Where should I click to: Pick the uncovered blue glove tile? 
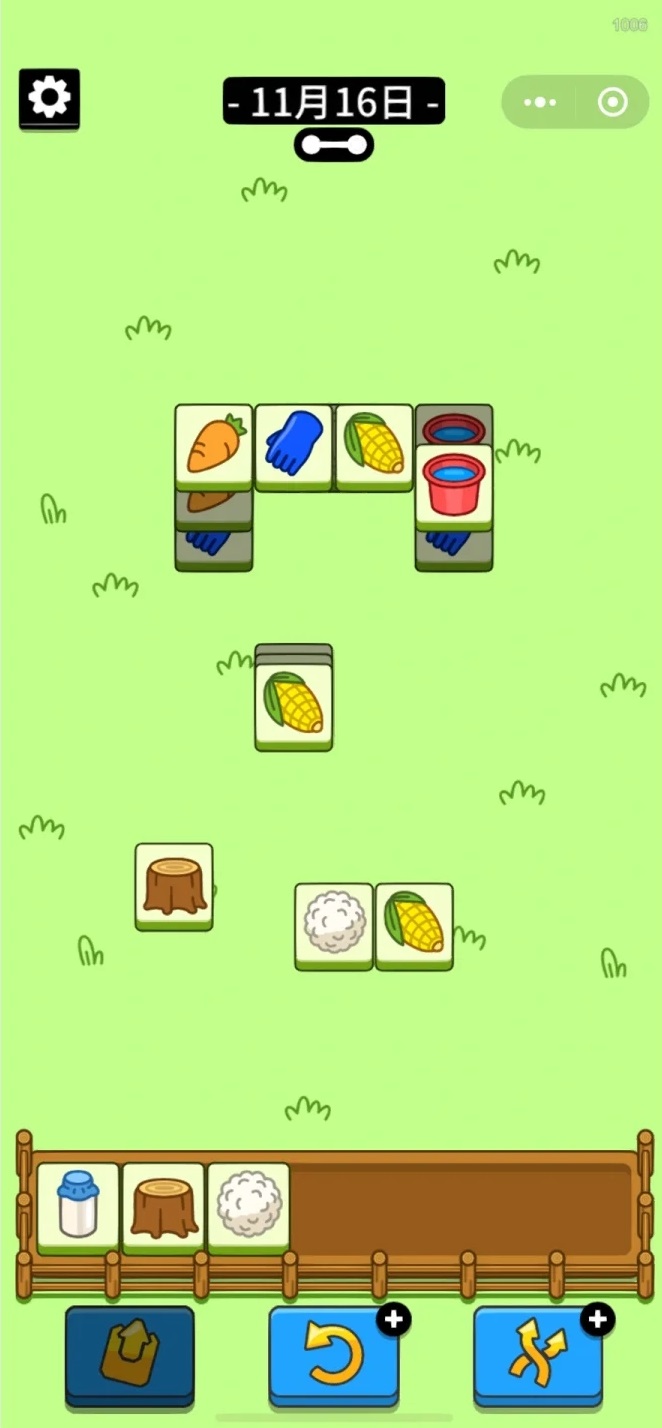[294, 444]
